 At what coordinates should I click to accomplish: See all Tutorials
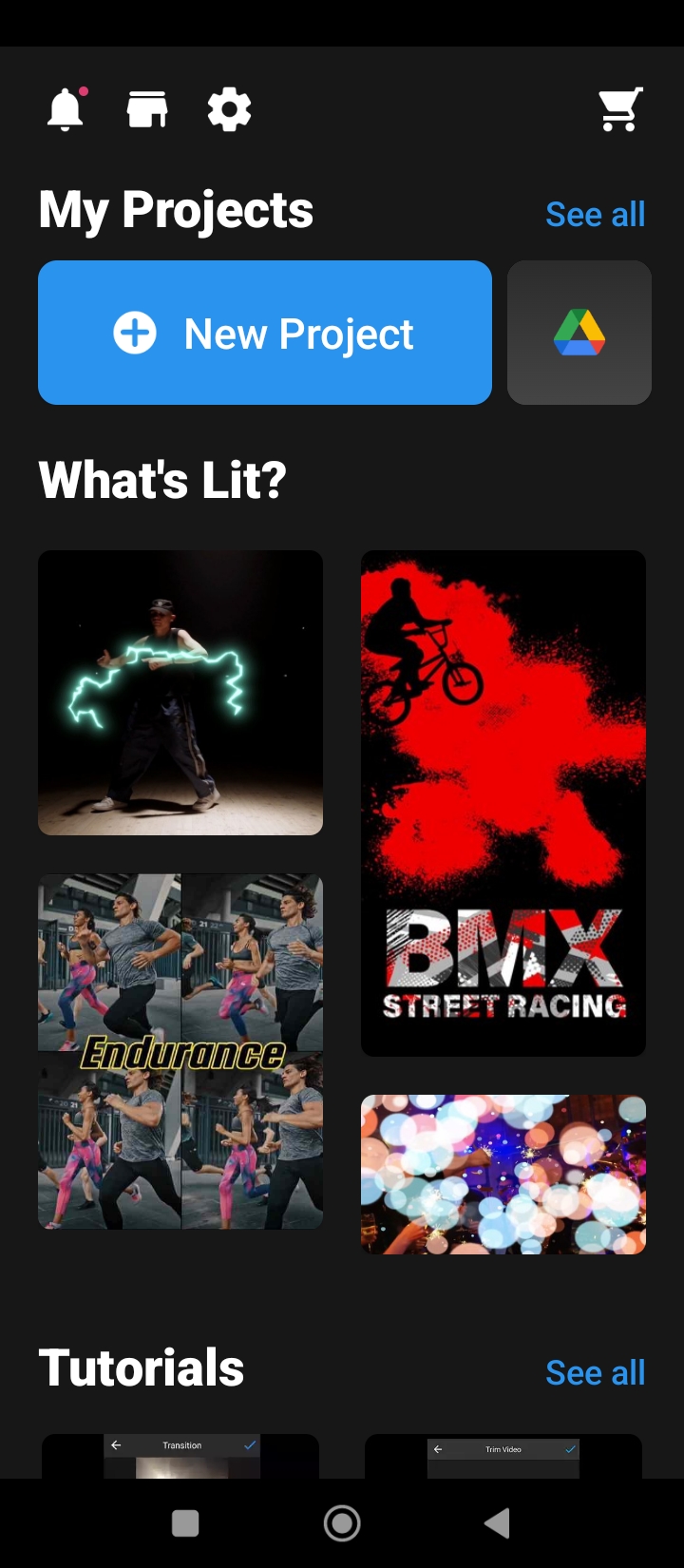pyautogui.click(x=595, y=1373)
